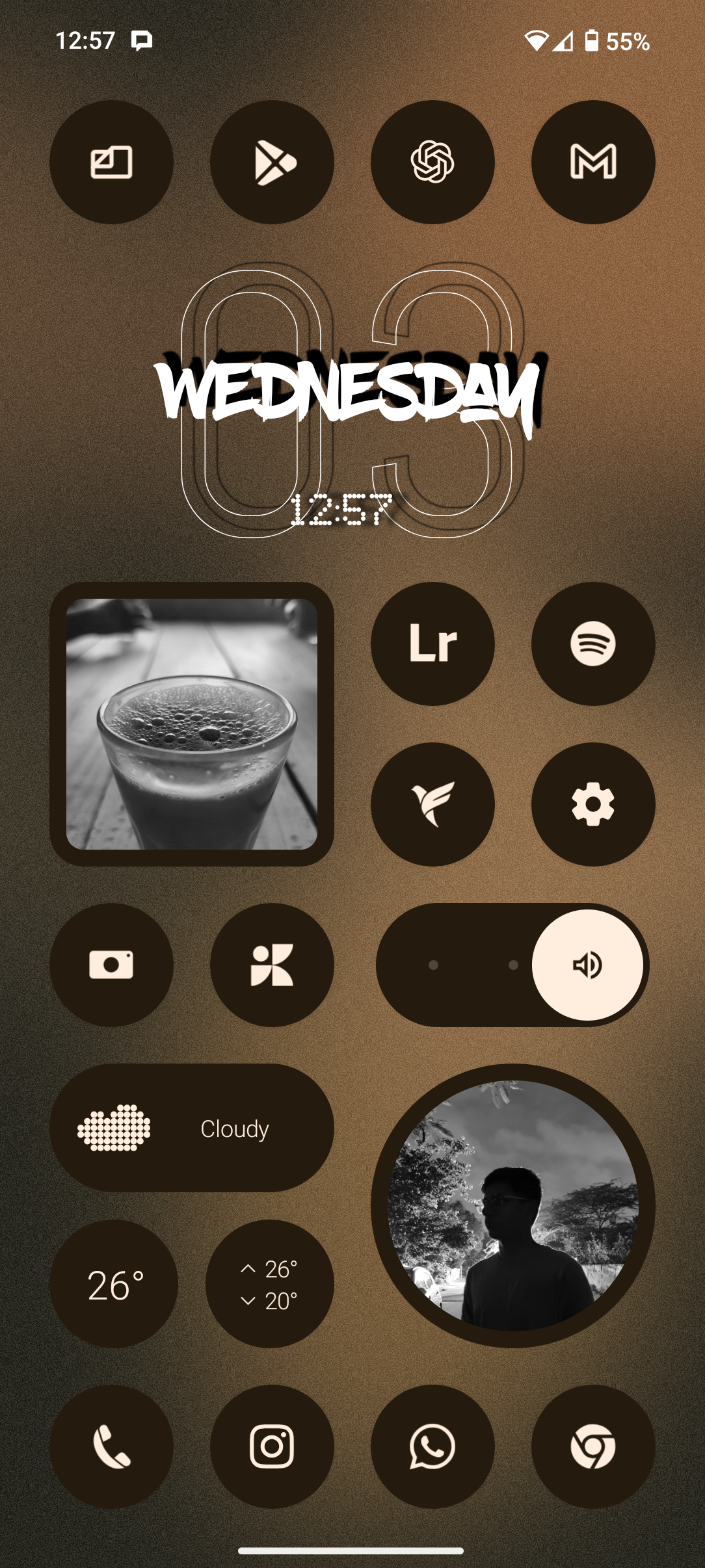This screenshot has width=705, height=1568.
Task: Open the Gmail app
Action: [592, 162]
